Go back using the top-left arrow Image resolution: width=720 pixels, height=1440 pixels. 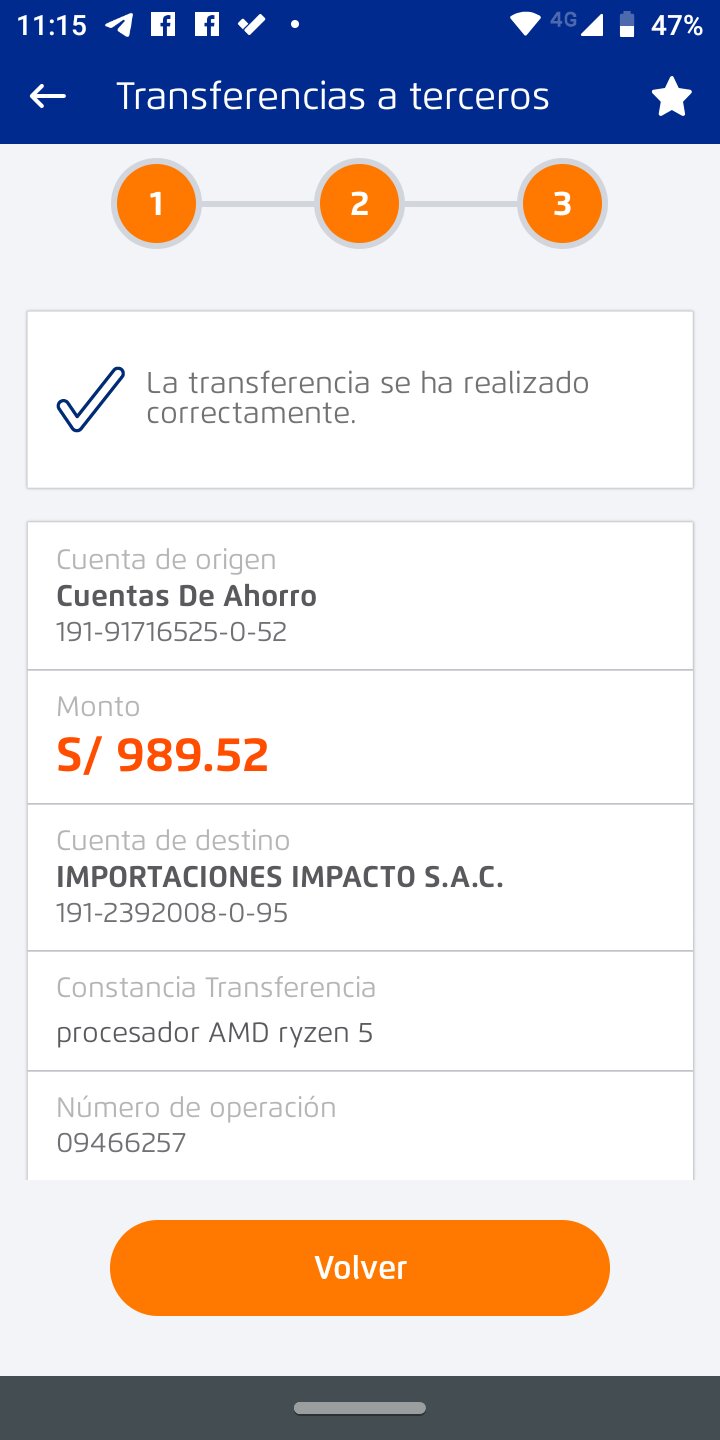(48, 96)
